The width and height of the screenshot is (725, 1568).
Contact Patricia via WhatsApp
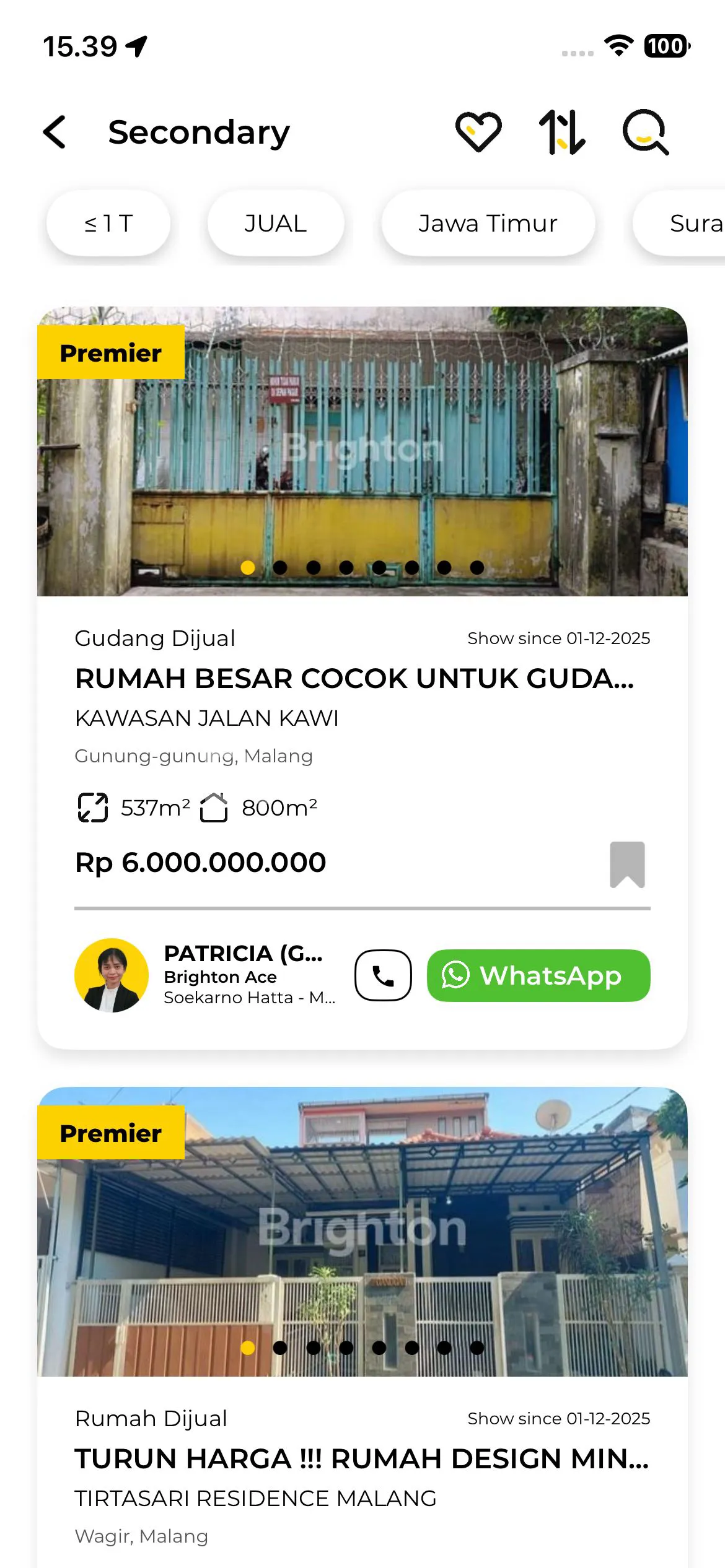click(x=538, y=975)
